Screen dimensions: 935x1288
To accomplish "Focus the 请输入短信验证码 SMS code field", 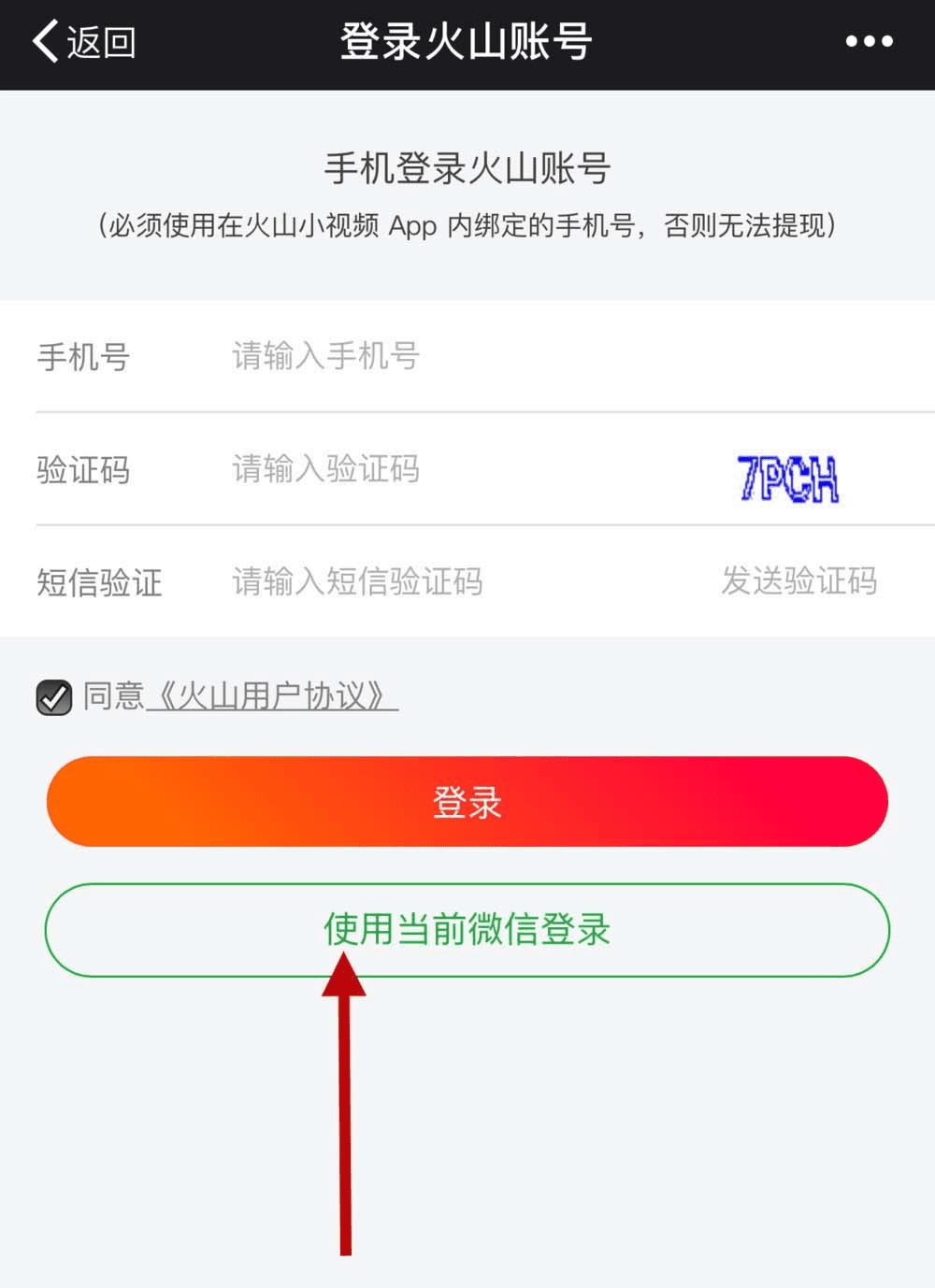I will [449, 582].
